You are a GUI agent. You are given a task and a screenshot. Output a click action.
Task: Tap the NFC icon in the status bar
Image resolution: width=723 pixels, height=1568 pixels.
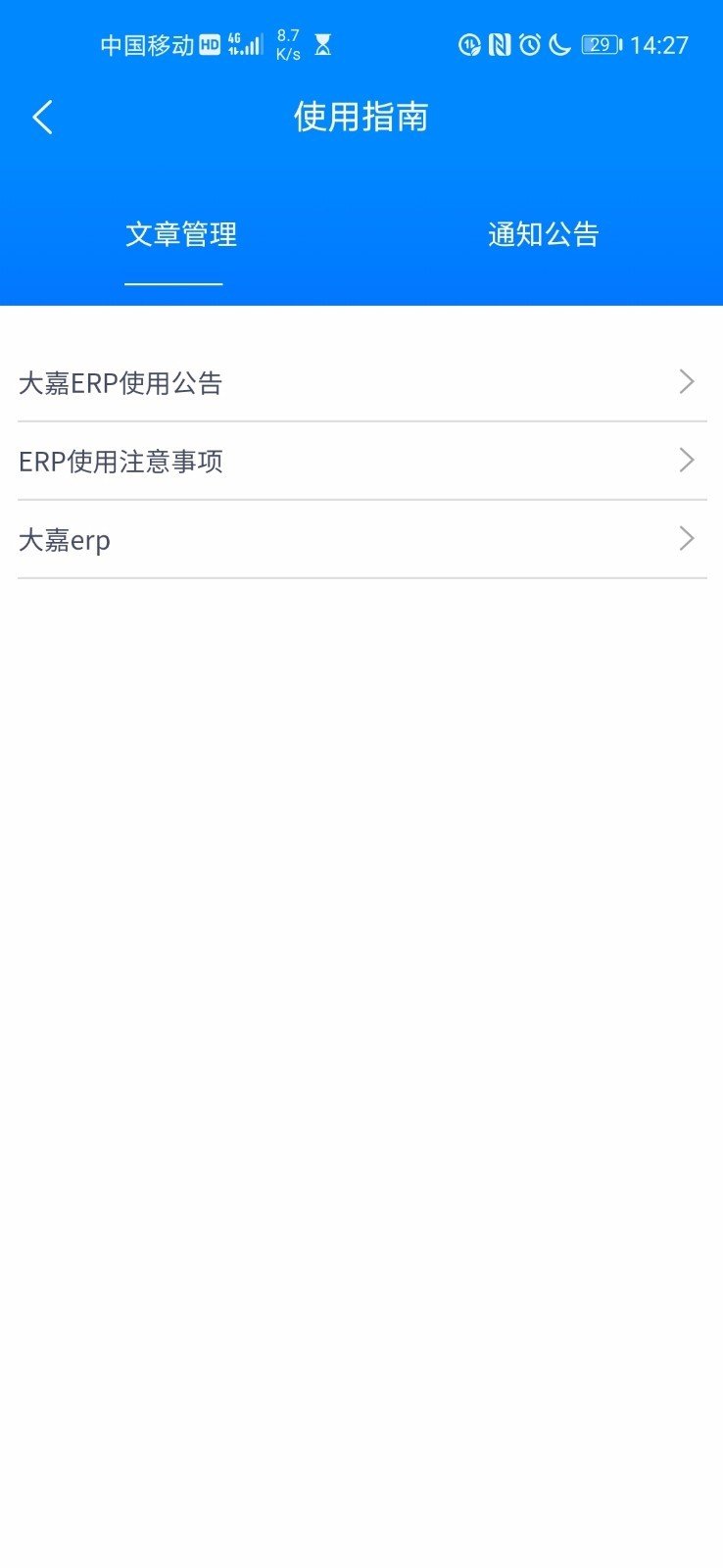[x=498, y=44]
